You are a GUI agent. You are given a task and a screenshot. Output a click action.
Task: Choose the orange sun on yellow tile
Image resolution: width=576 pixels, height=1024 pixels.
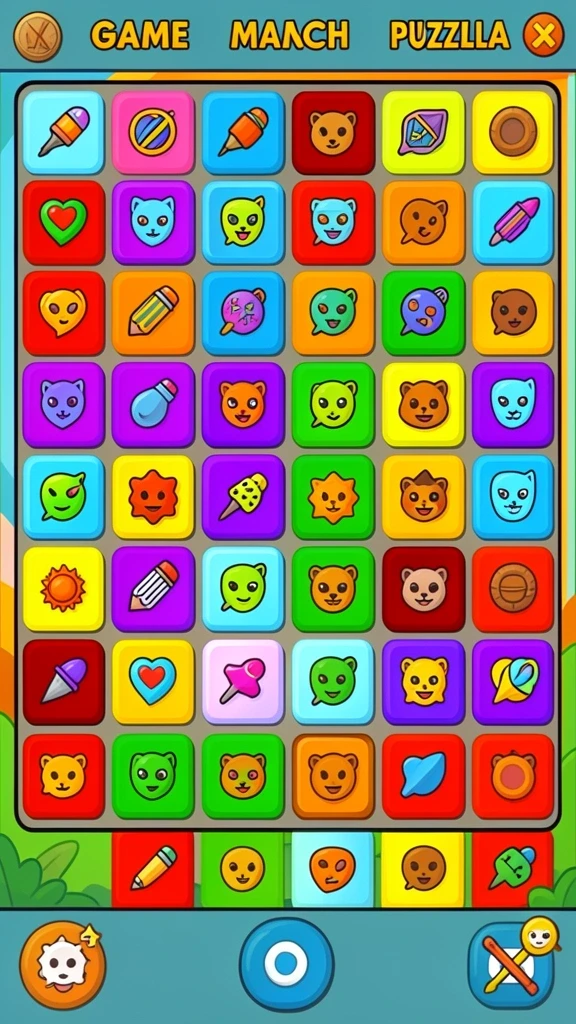point(63,588)
